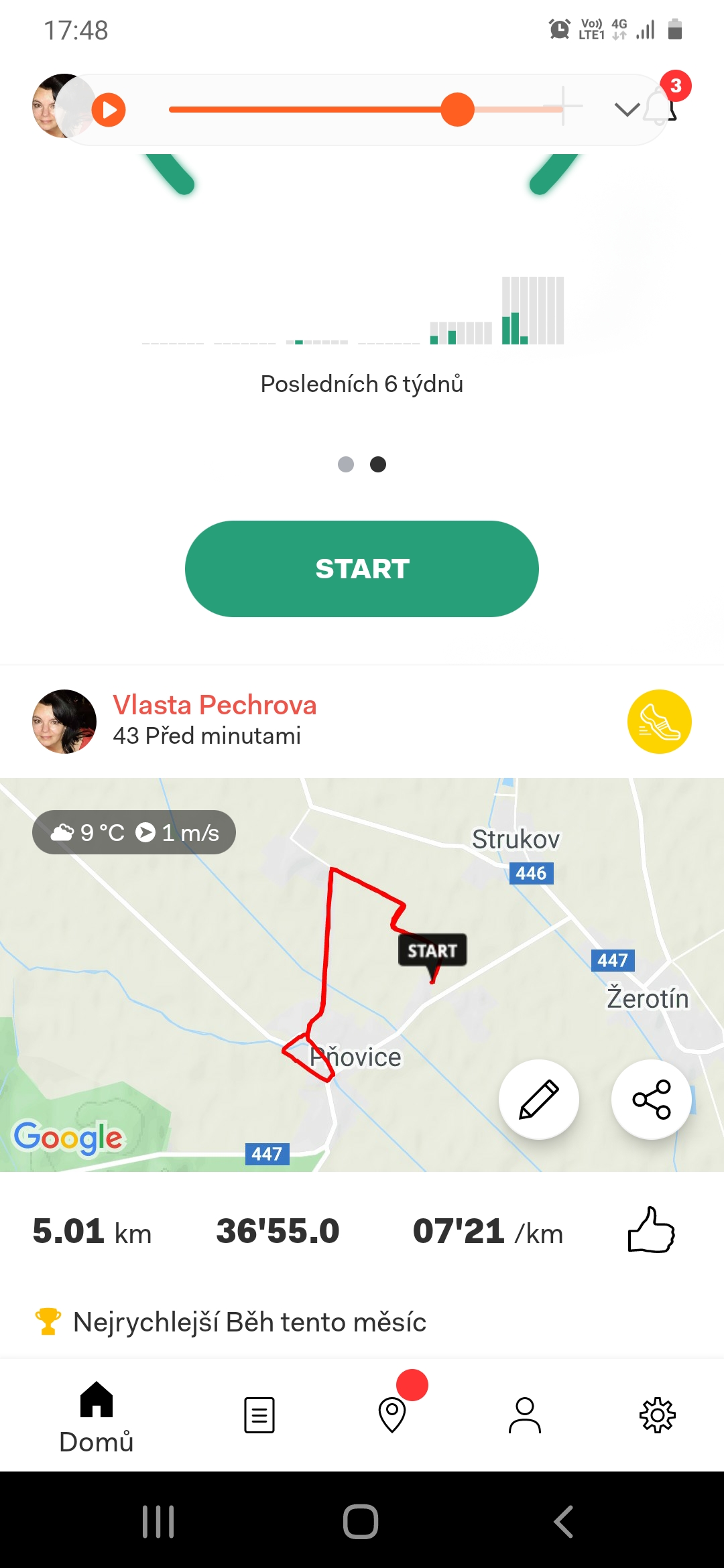Open the settings gear tab
Screen dimensions: 724x1568
658,1415
